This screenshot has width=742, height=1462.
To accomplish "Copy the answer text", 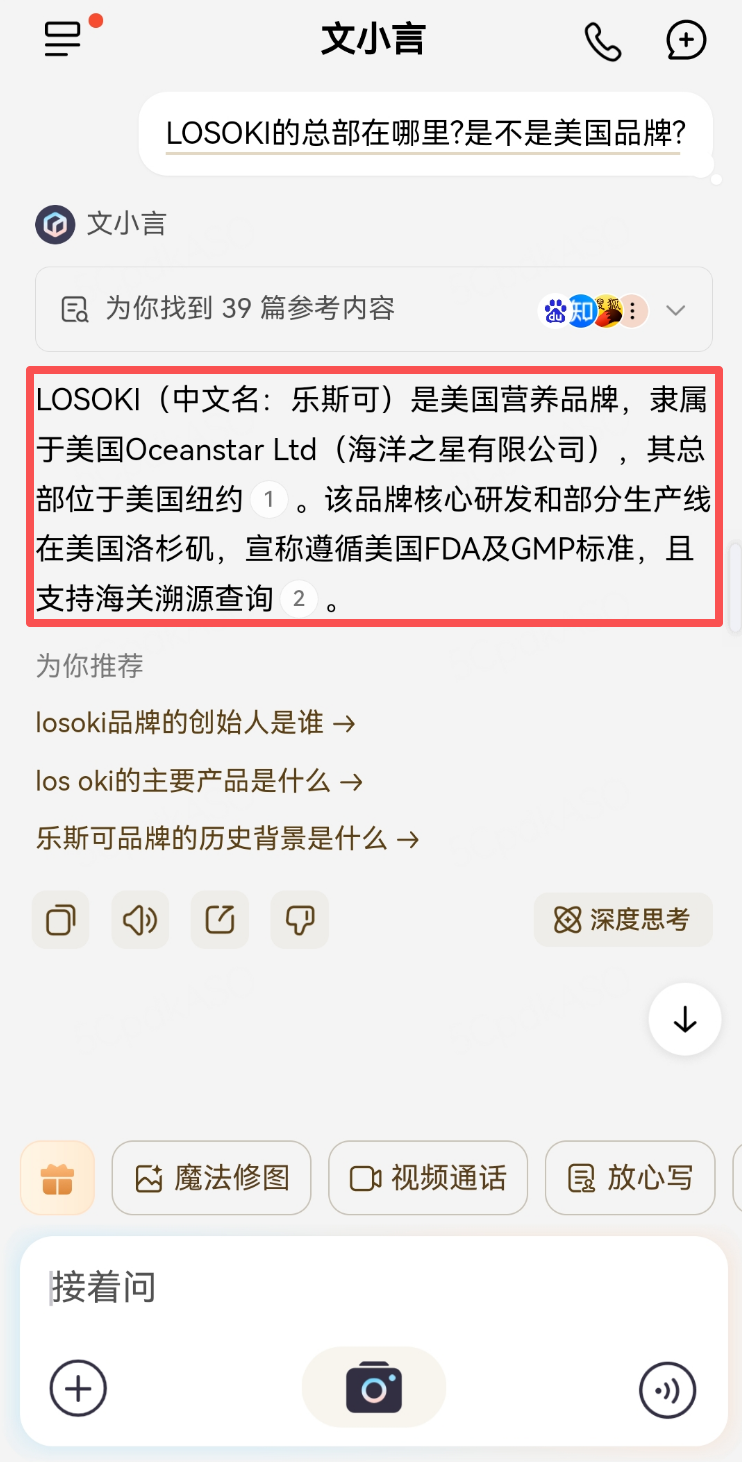I will (61, 919).
